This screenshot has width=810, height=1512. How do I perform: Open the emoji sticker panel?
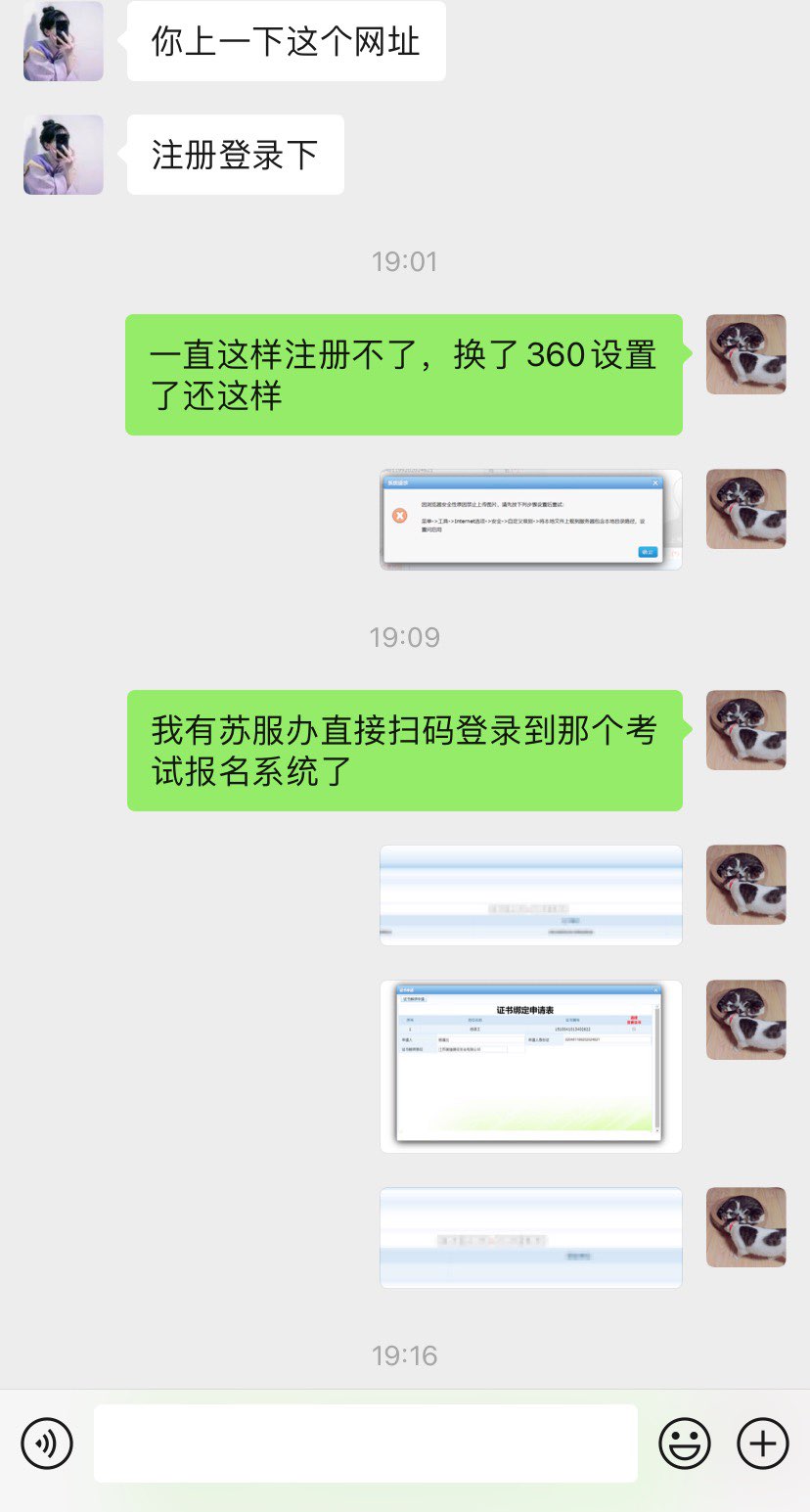[685, 1443]
